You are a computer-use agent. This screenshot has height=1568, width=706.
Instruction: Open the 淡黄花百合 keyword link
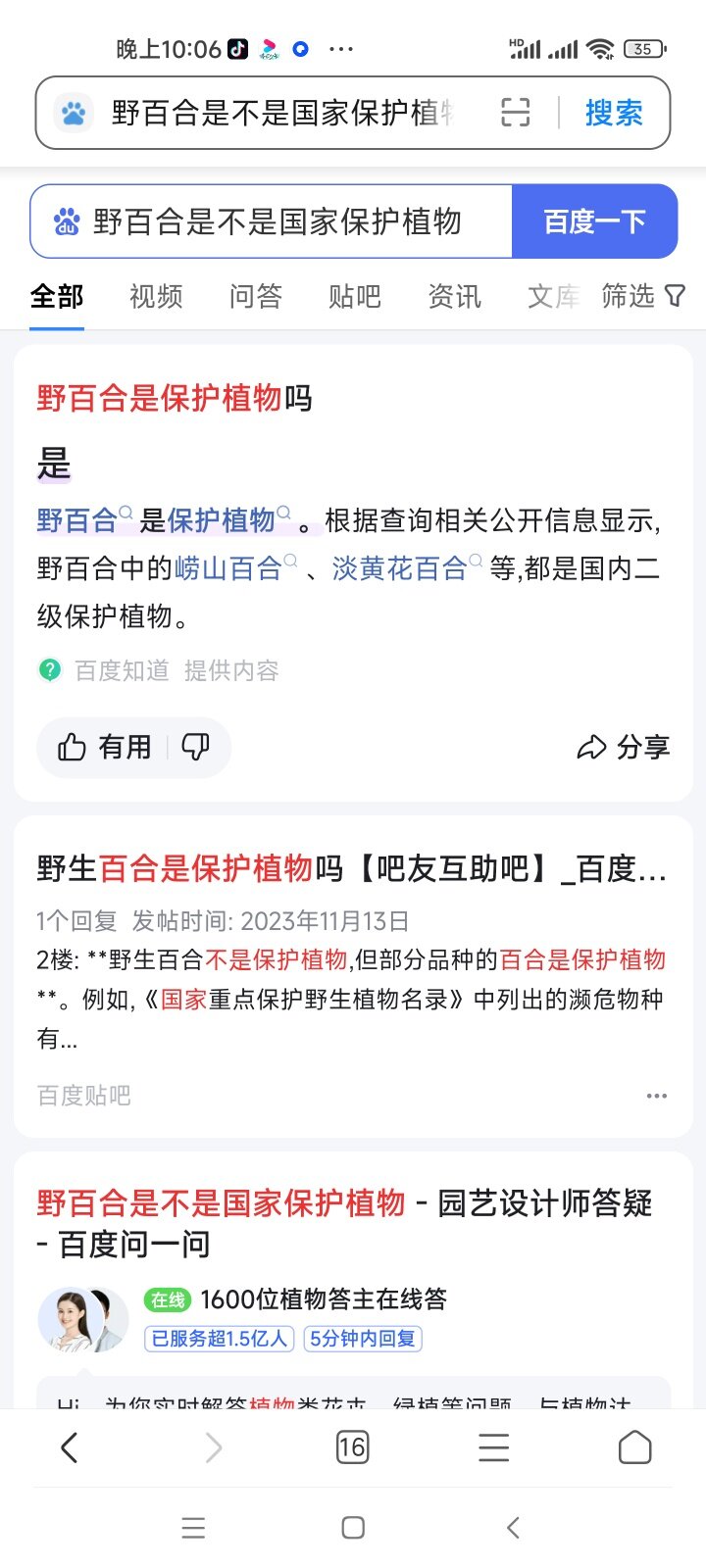pos(399,568)
